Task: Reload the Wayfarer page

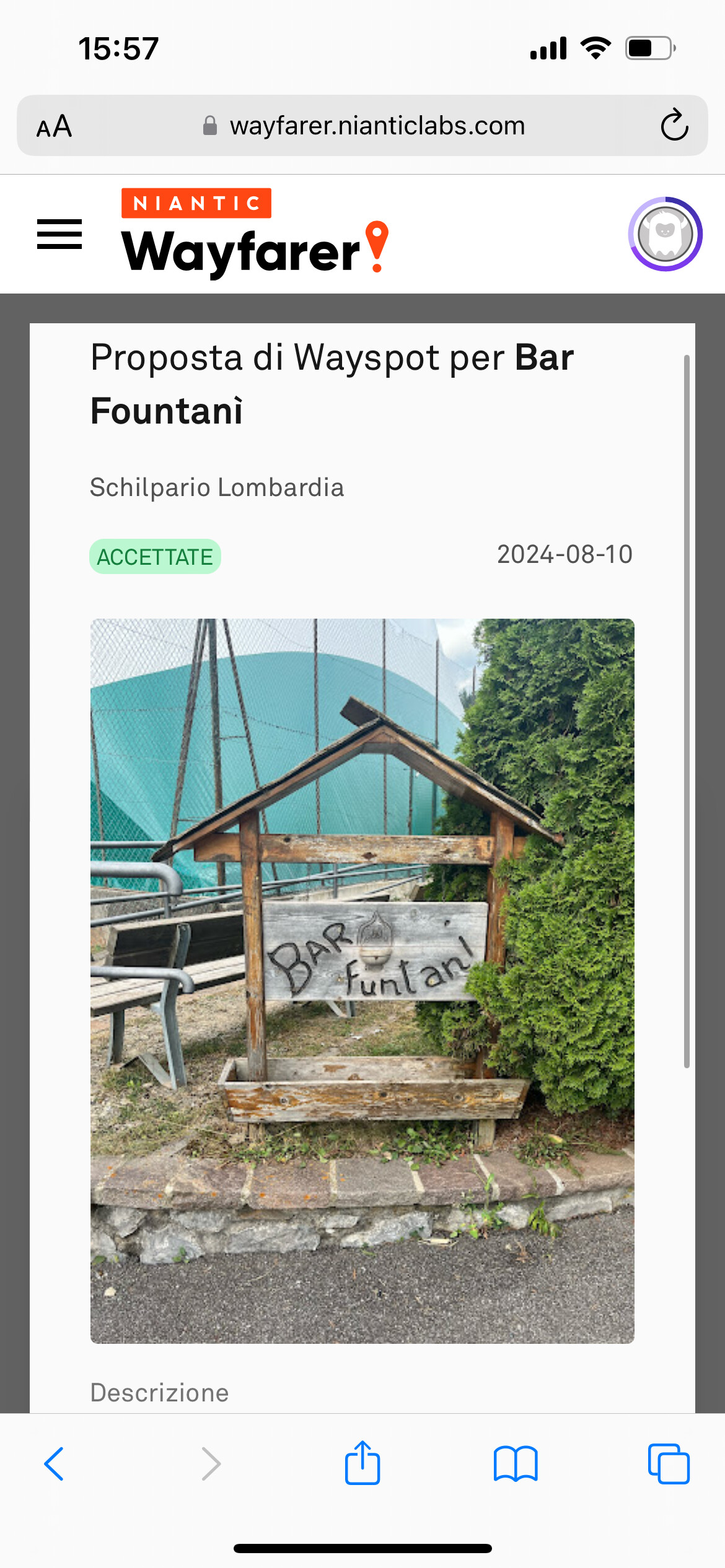Action: click(674, 126)
